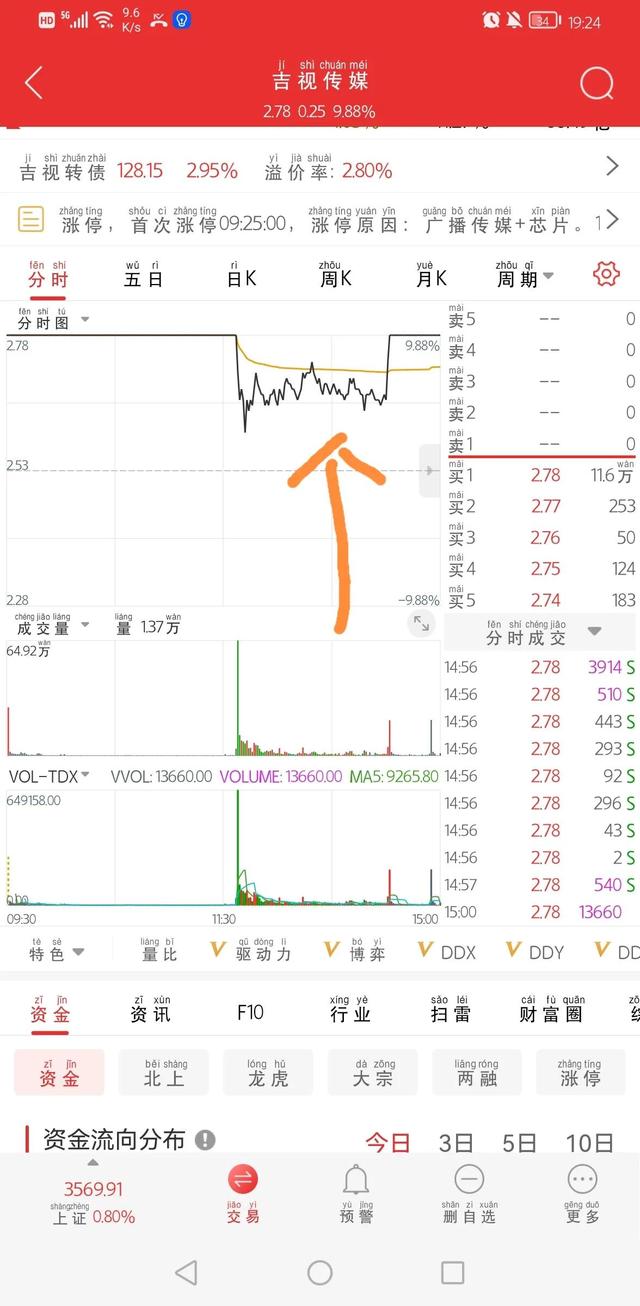
Task: Set a price alert via 预警
Action: pyautogui.click(x=356, y=1194)
